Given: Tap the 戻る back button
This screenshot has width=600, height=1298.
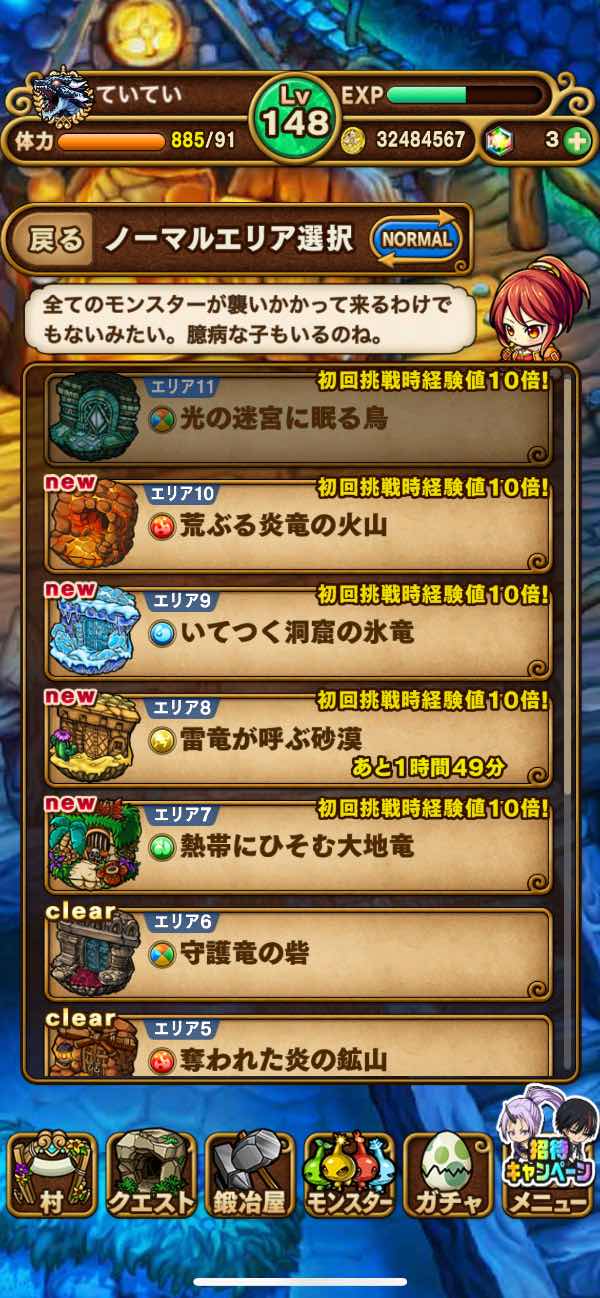Looking at the screenshot, I should click(x=53, y=241).
